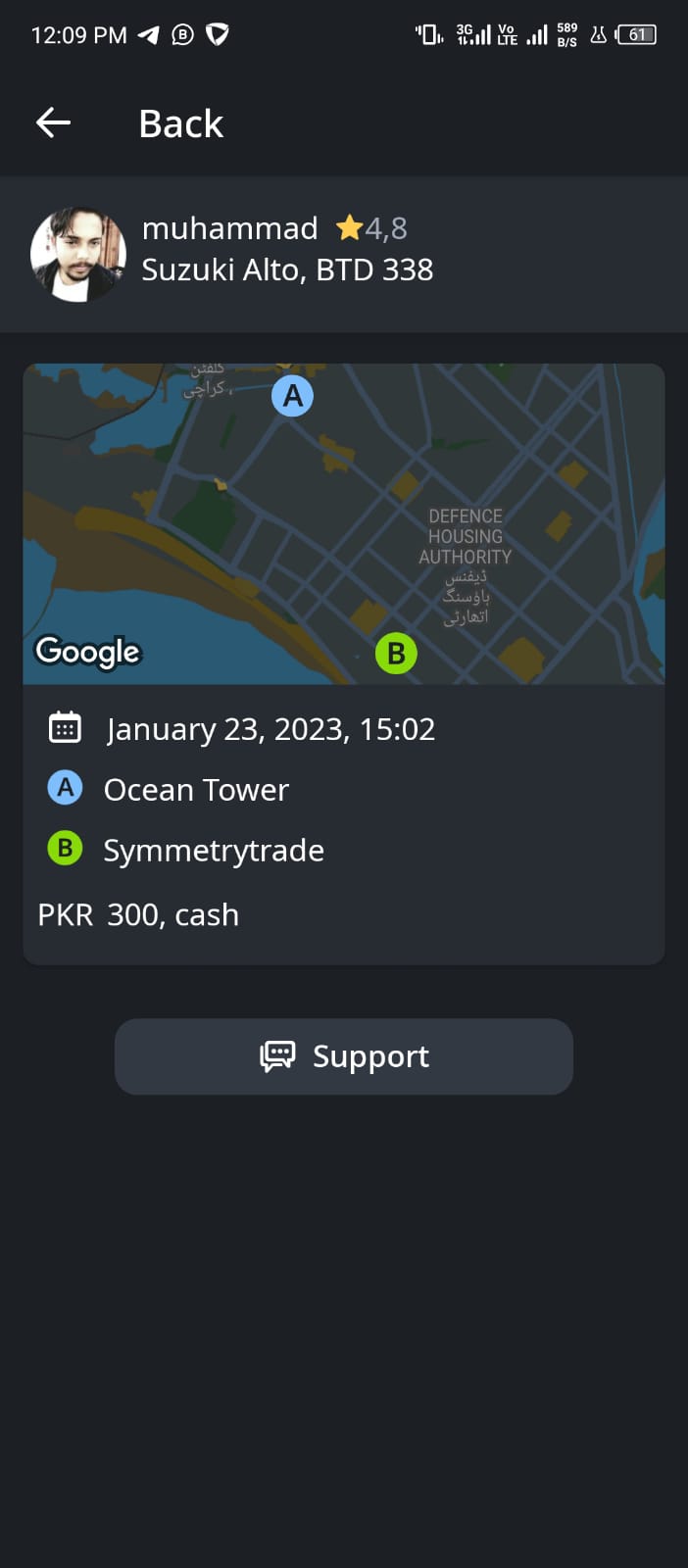688x1568 pixels.
Task: Open the route map preview
Action: pyautogui.click(x=344, y=523)
